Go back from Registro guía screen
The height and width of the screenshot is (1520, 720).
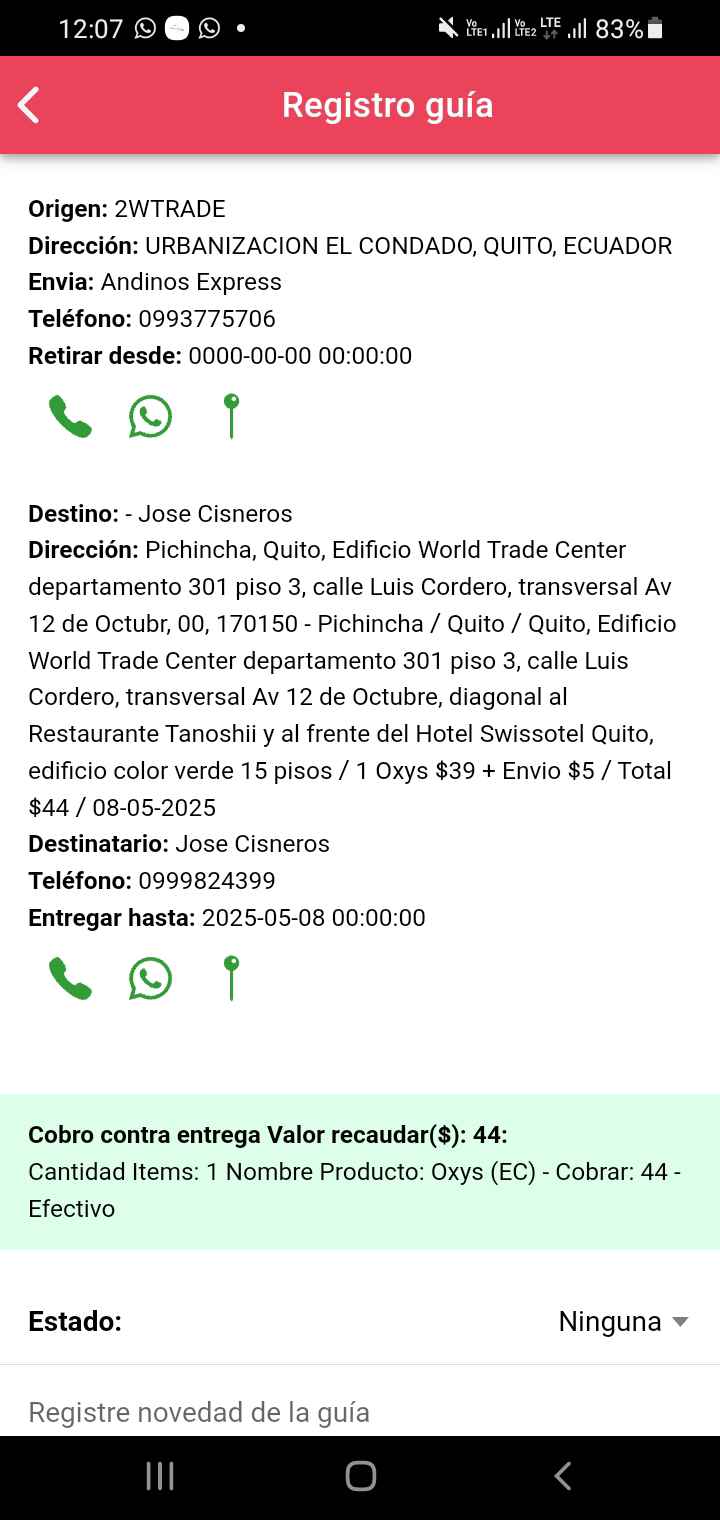tap(29, 105)
